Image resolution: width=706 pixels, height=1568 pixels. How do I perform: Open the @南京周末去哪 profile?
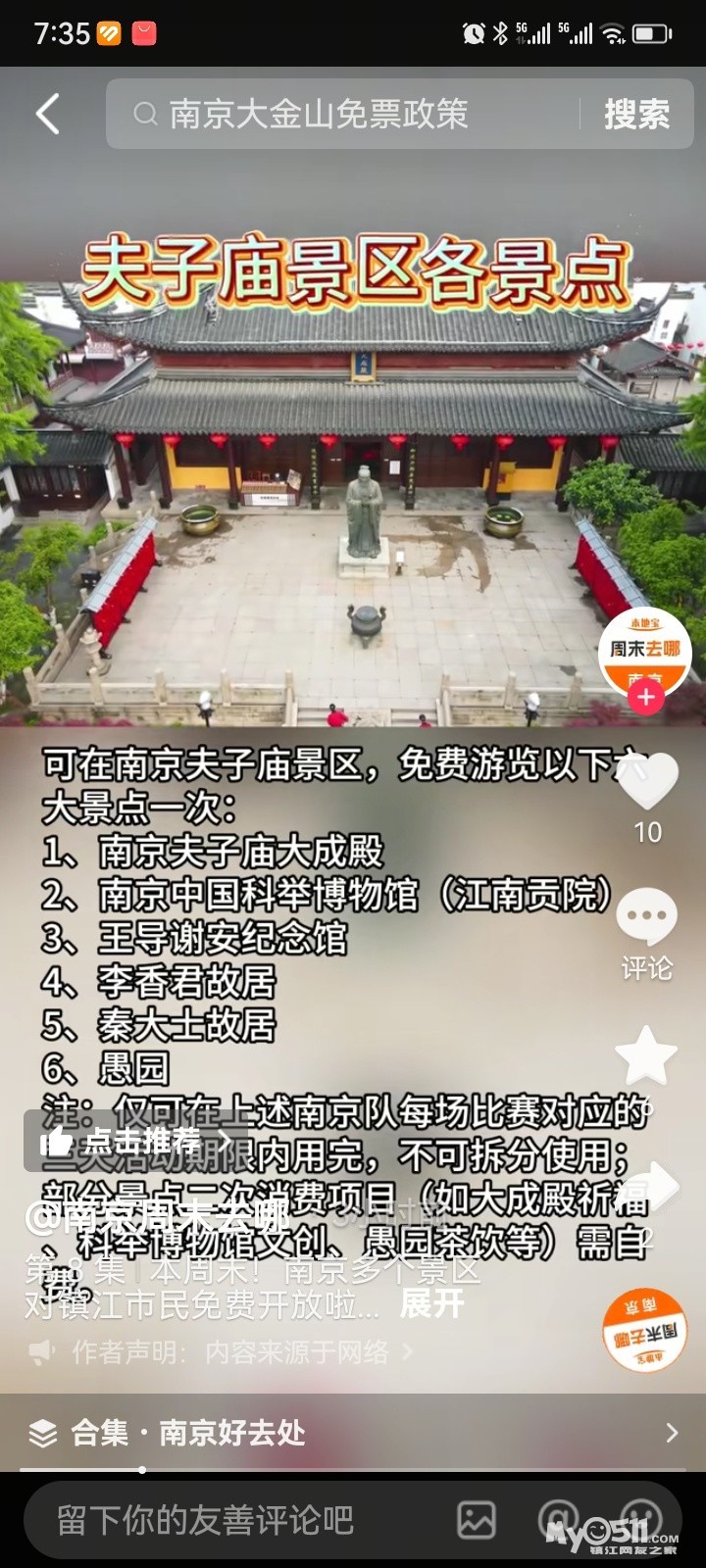pyautogui.click(x=157, y=1217)
